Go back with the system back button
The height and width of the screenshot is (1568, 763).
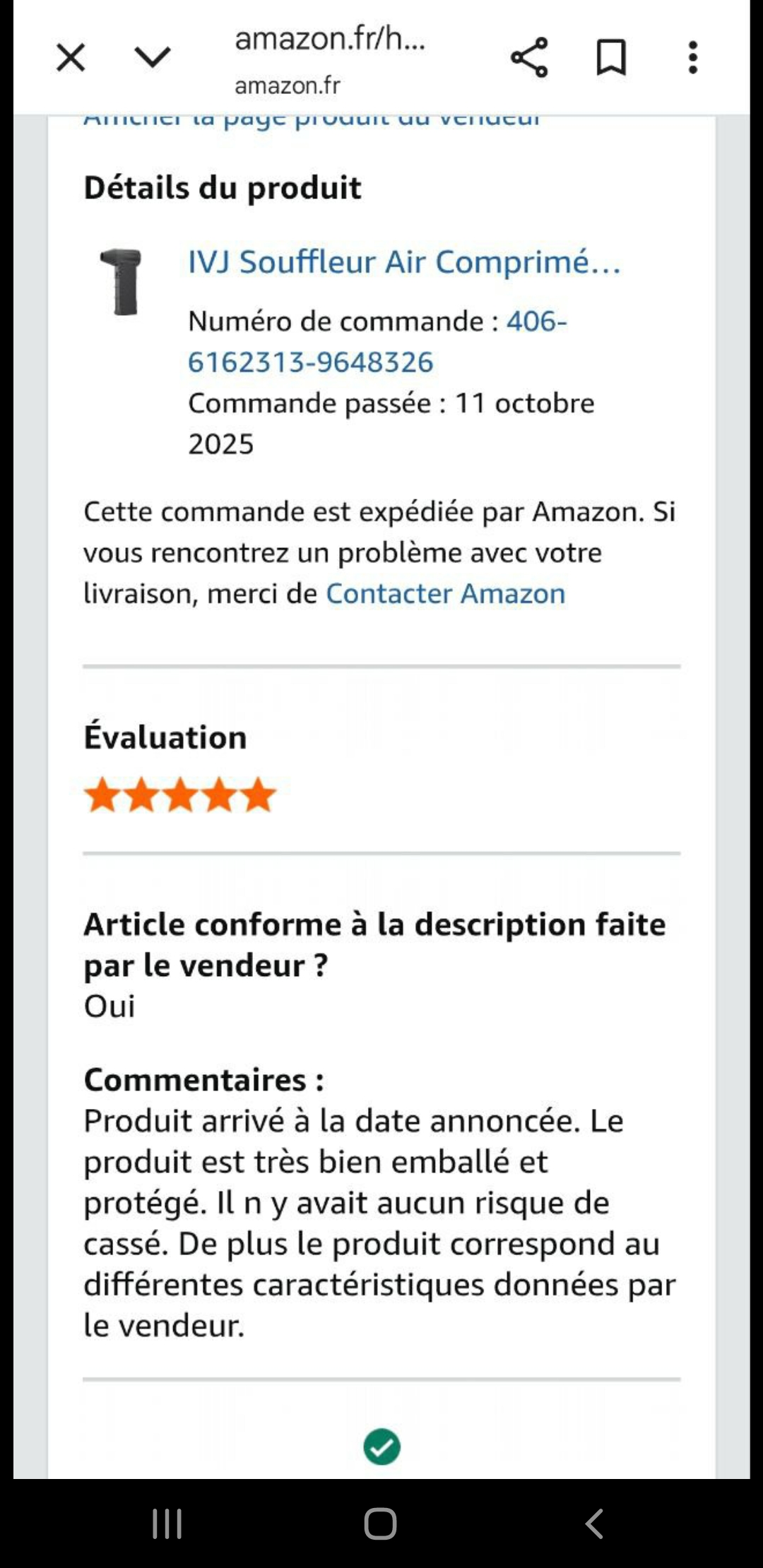click(x=594, y=1524)
